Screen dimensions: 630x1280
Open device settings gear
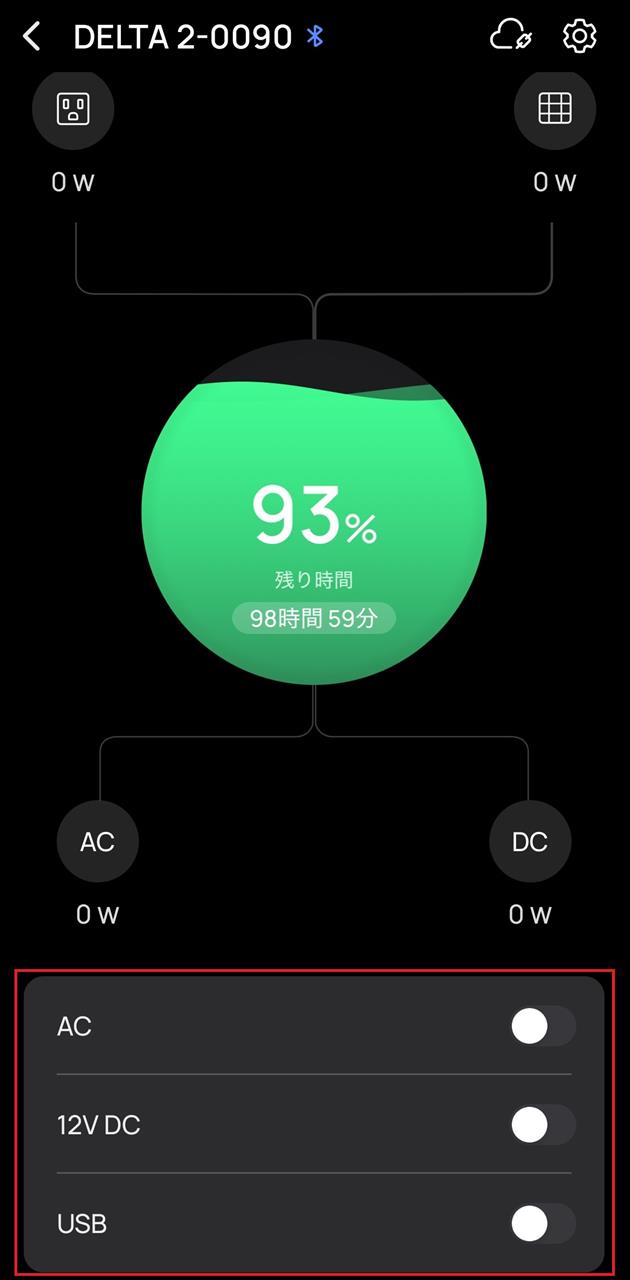pyautogui.click(x=580, y=36)
